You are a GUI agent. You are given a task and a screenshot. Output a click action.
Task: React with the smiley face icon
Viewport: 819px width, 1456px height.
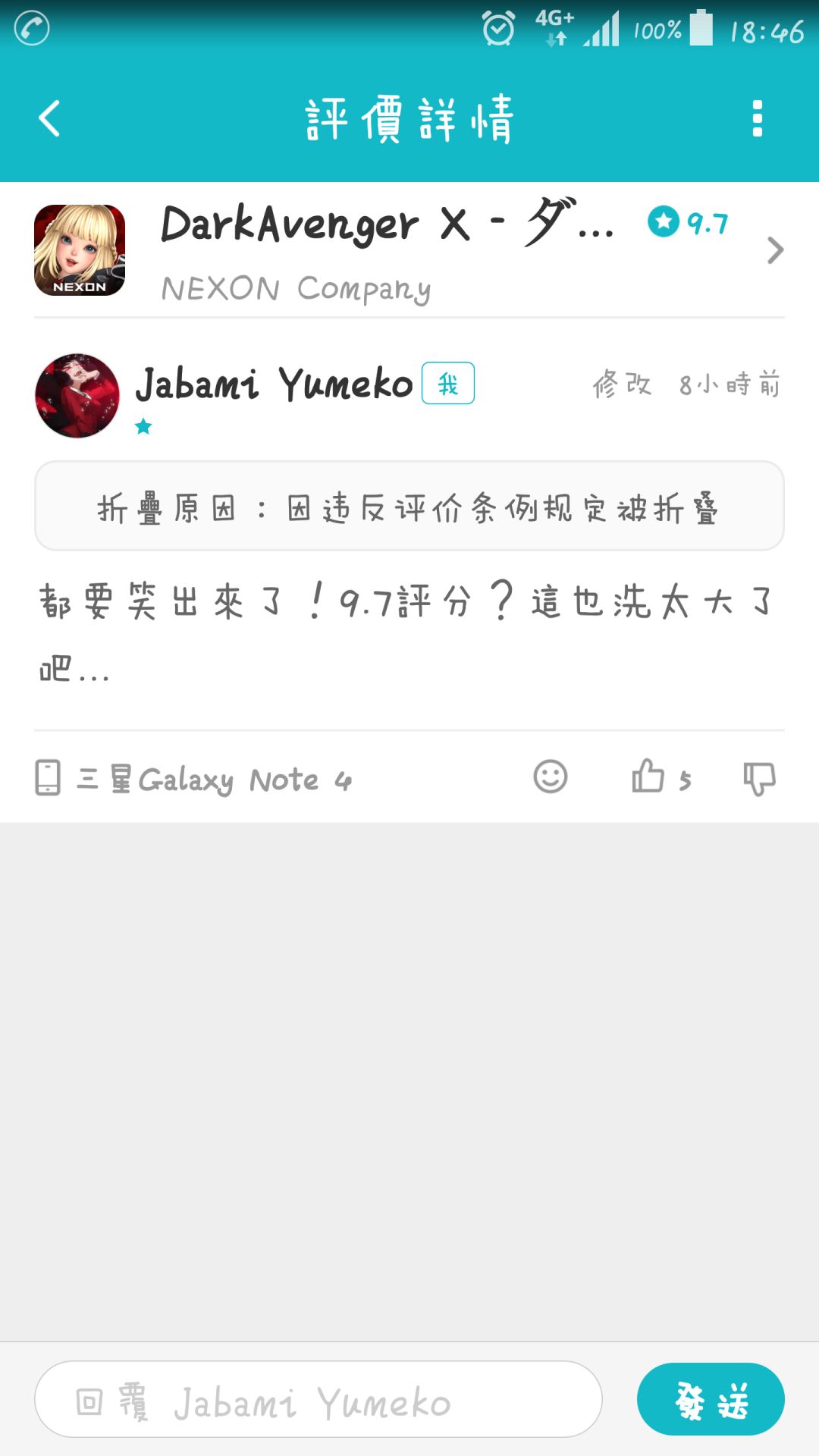[x=550, y=777]
